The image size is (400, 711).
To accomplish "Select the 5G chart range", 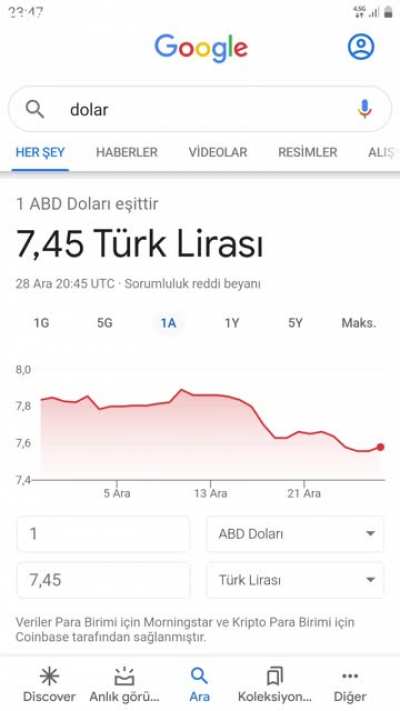I will [104, 323].
